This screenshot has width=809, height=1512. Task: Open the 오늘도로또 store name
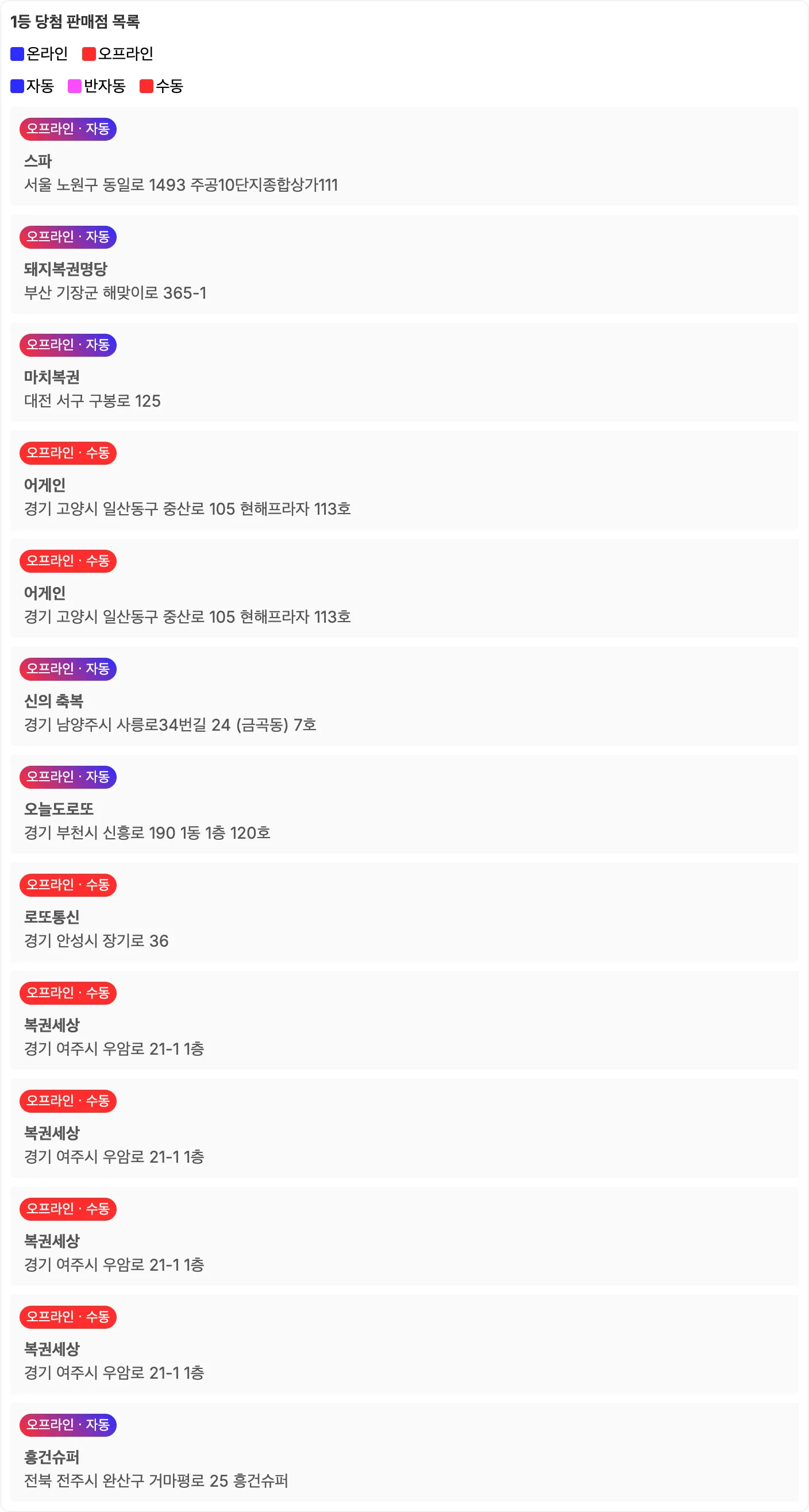pyautogui.click(x=57, y=809)
